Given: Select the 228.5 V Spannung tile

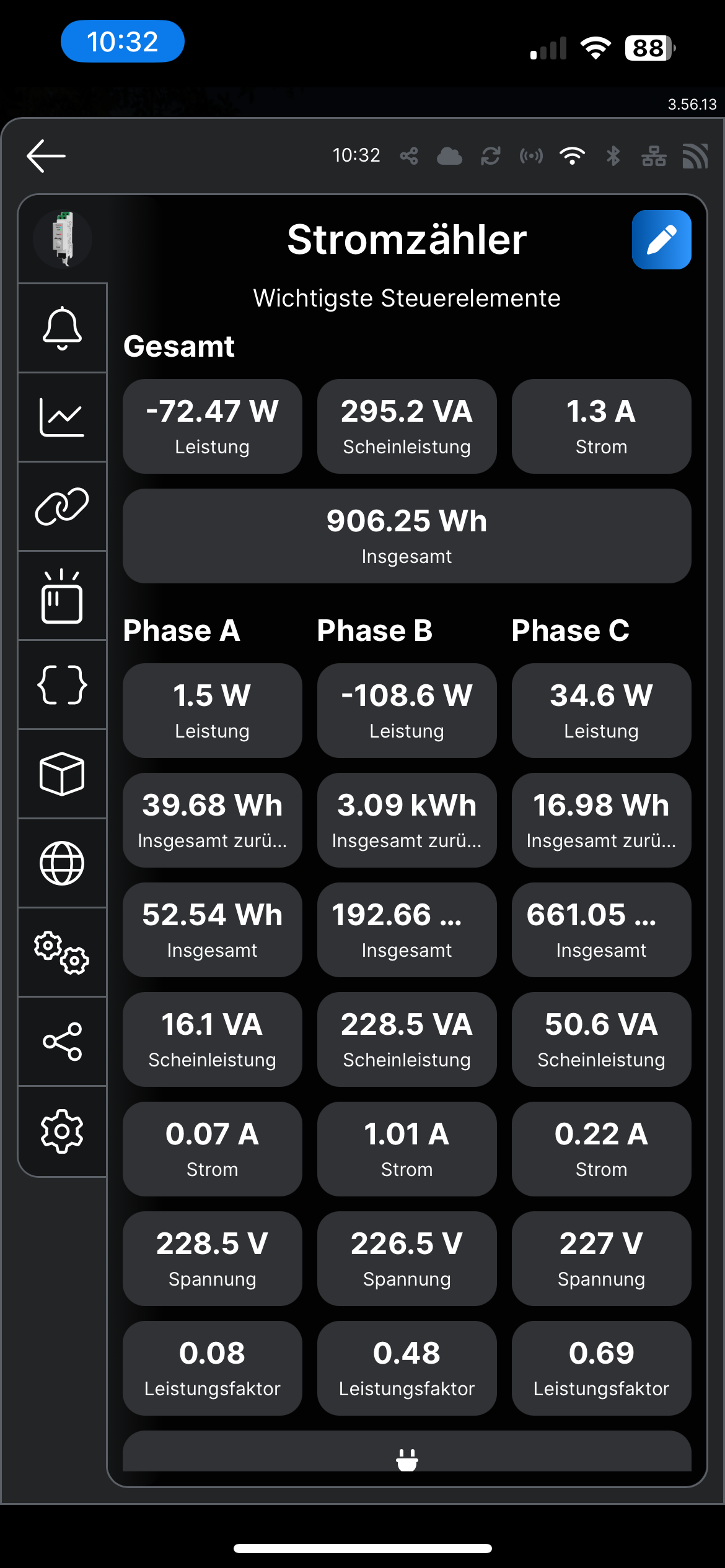Looking at the screenshot, I should (x=213, y=1259).
